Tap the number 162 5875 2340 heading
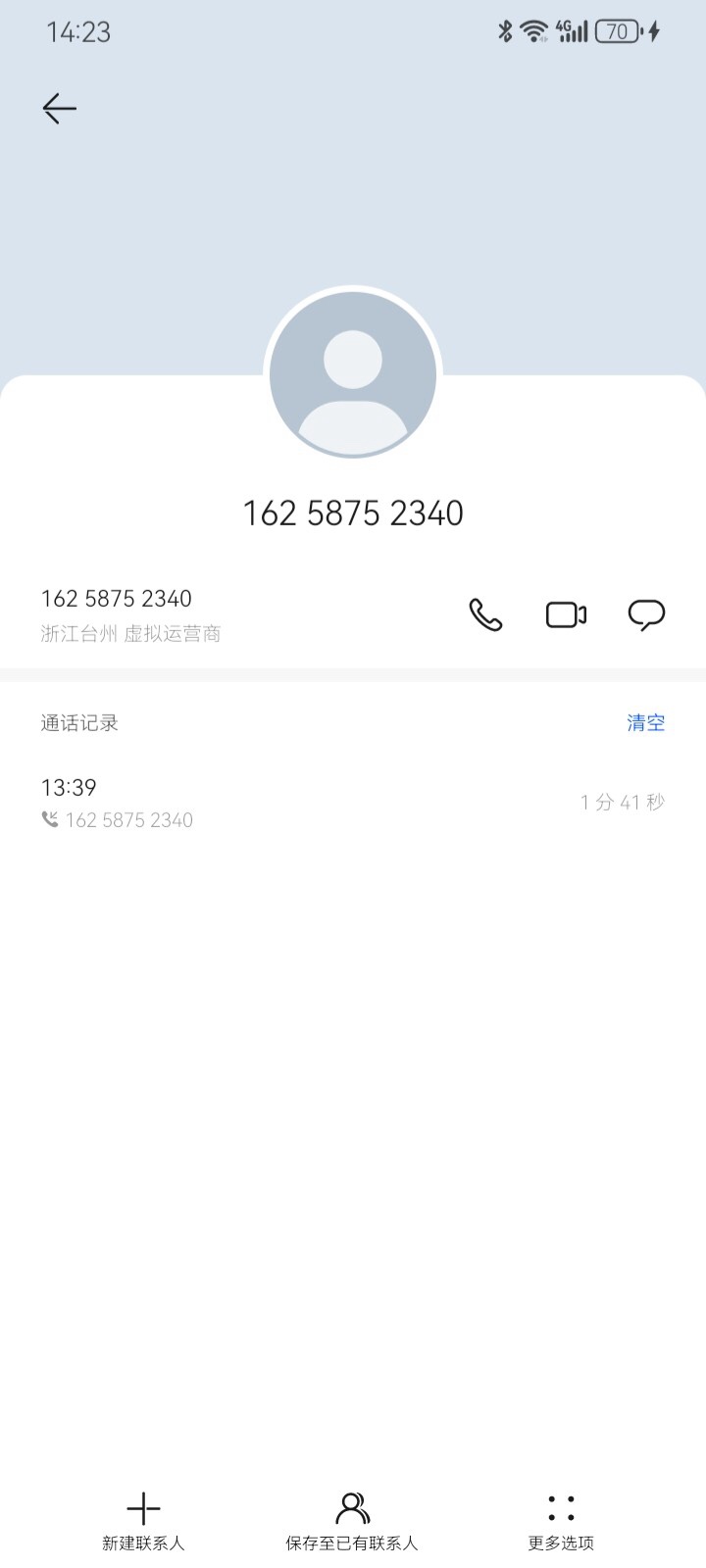 pos(352,513)
